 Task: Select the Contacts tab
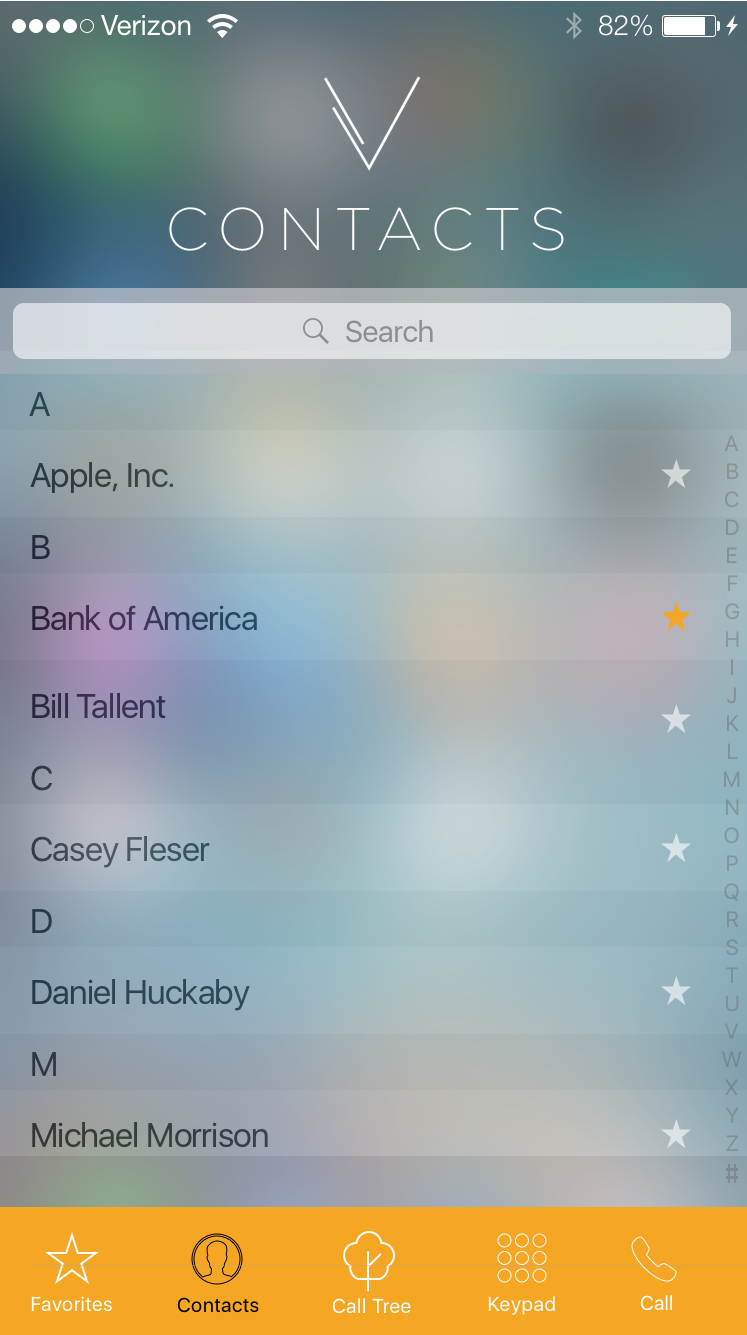217,1272
